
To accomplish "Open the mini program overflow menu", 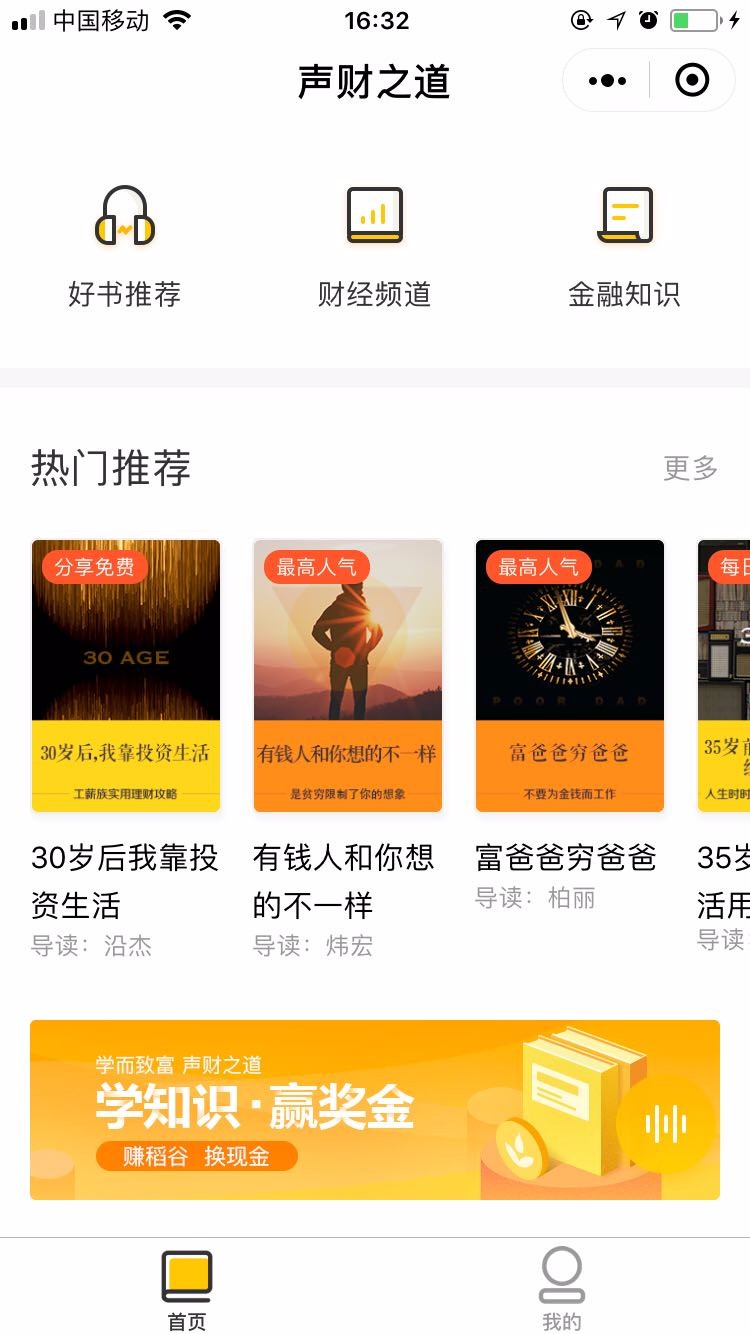I will pos(608,81).
